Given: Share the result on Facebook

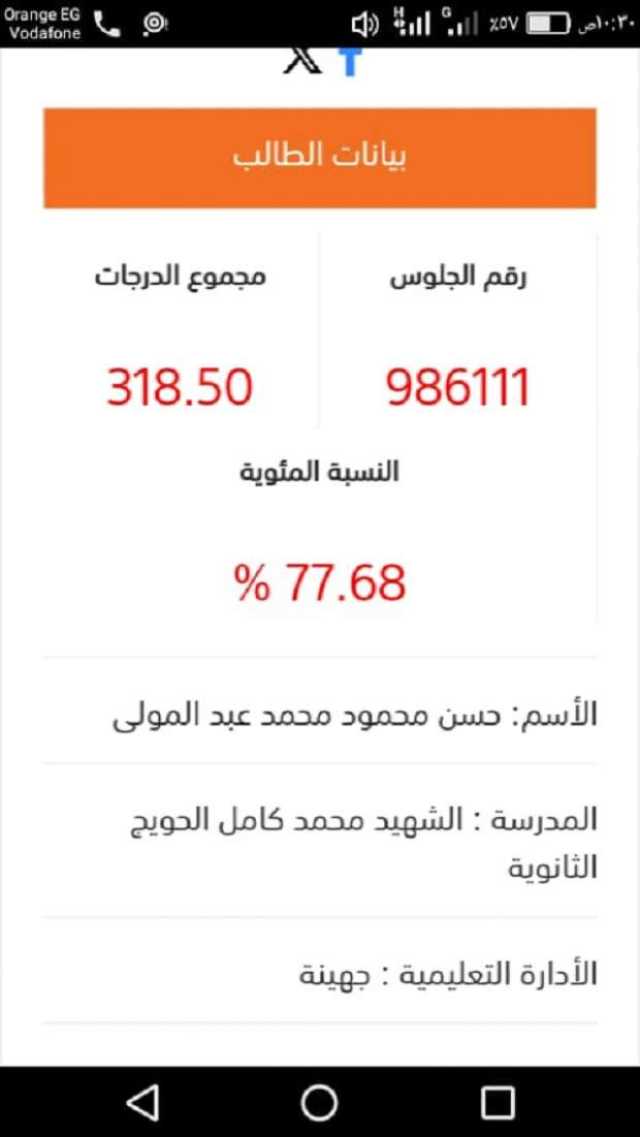Looking at the screenshot, I should [x=351, y=62].
